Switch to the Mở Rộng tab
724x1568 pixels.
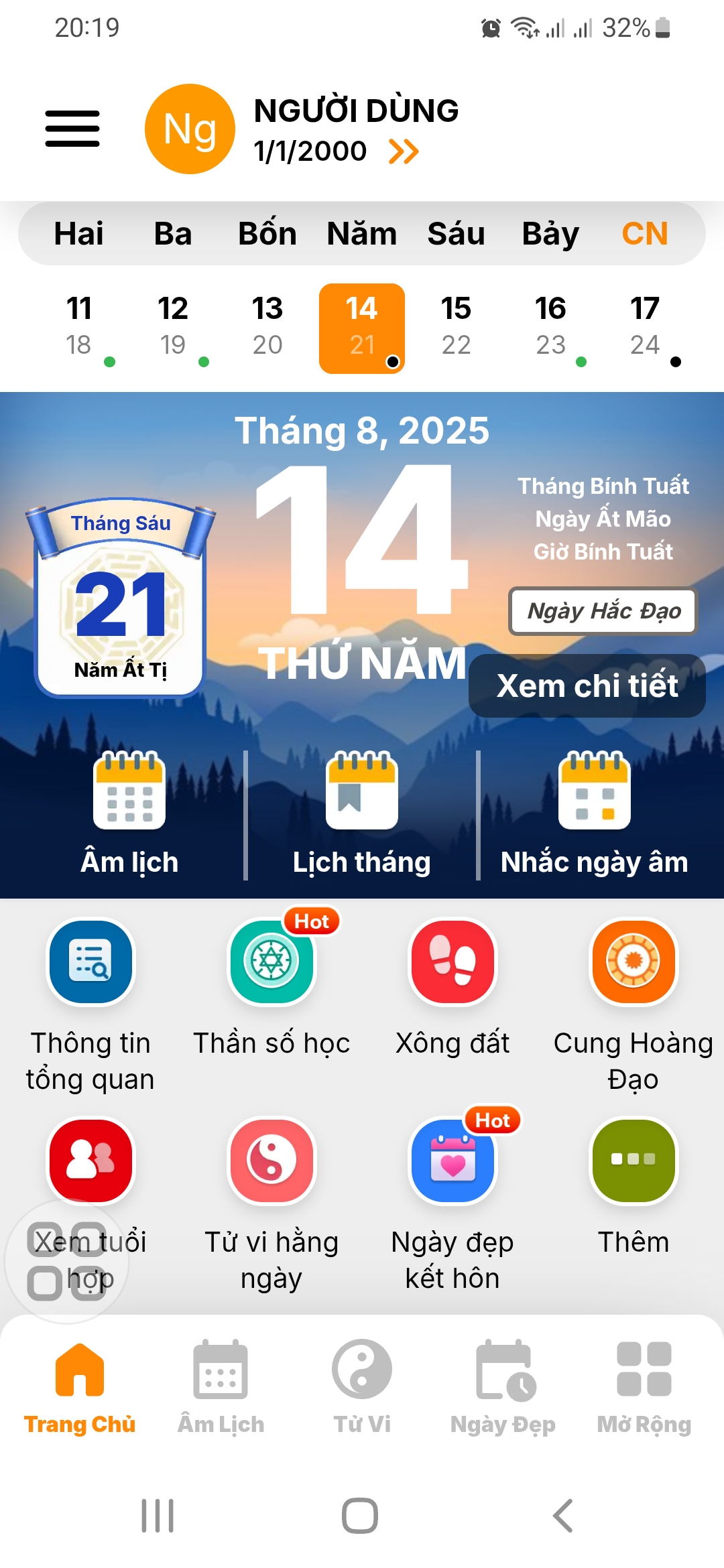click(644, 1386)
